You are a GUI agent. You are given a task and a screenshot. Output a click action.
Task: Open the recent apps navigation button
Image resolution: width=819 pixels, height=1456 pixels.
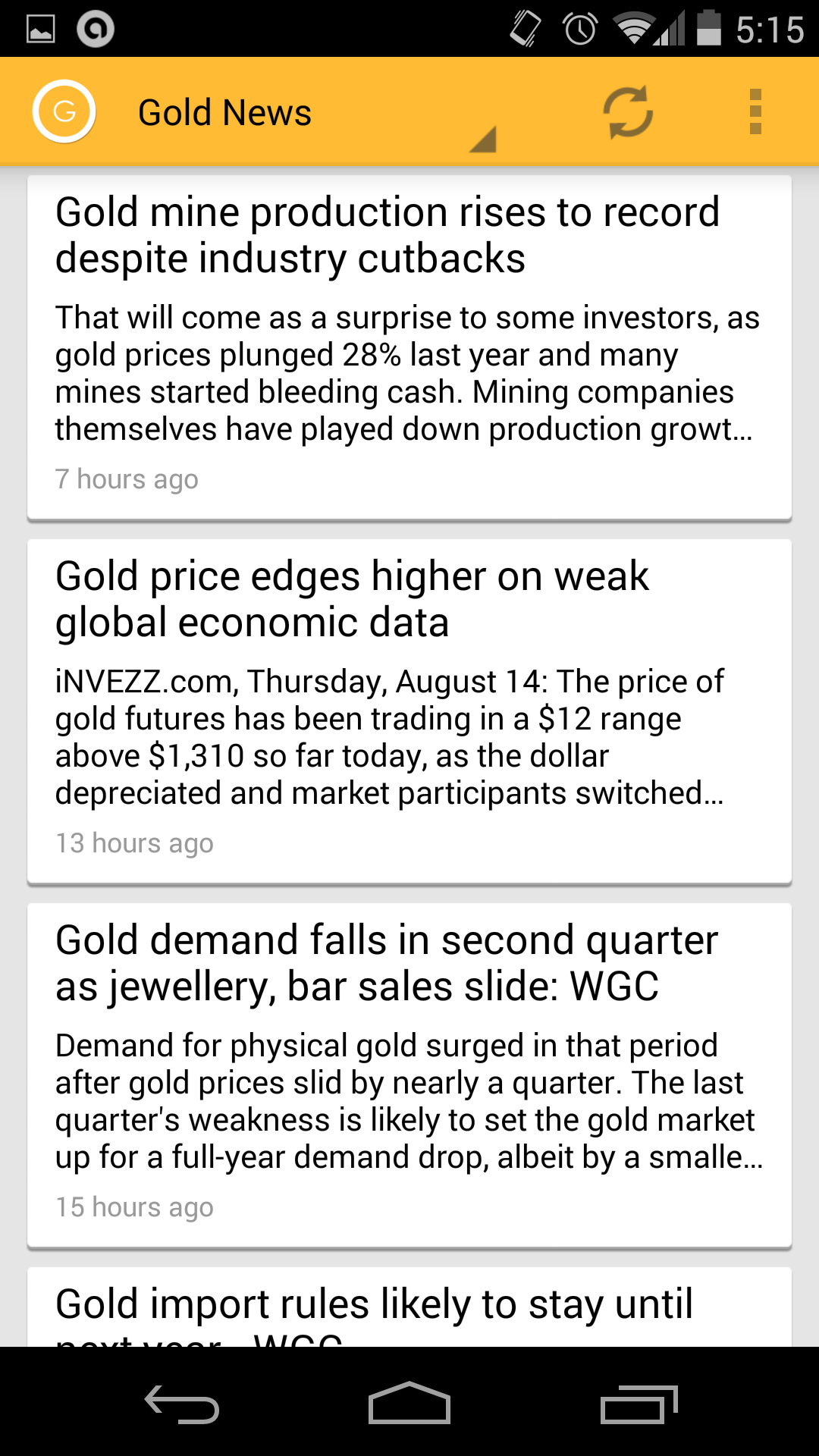coord(641,1401)
